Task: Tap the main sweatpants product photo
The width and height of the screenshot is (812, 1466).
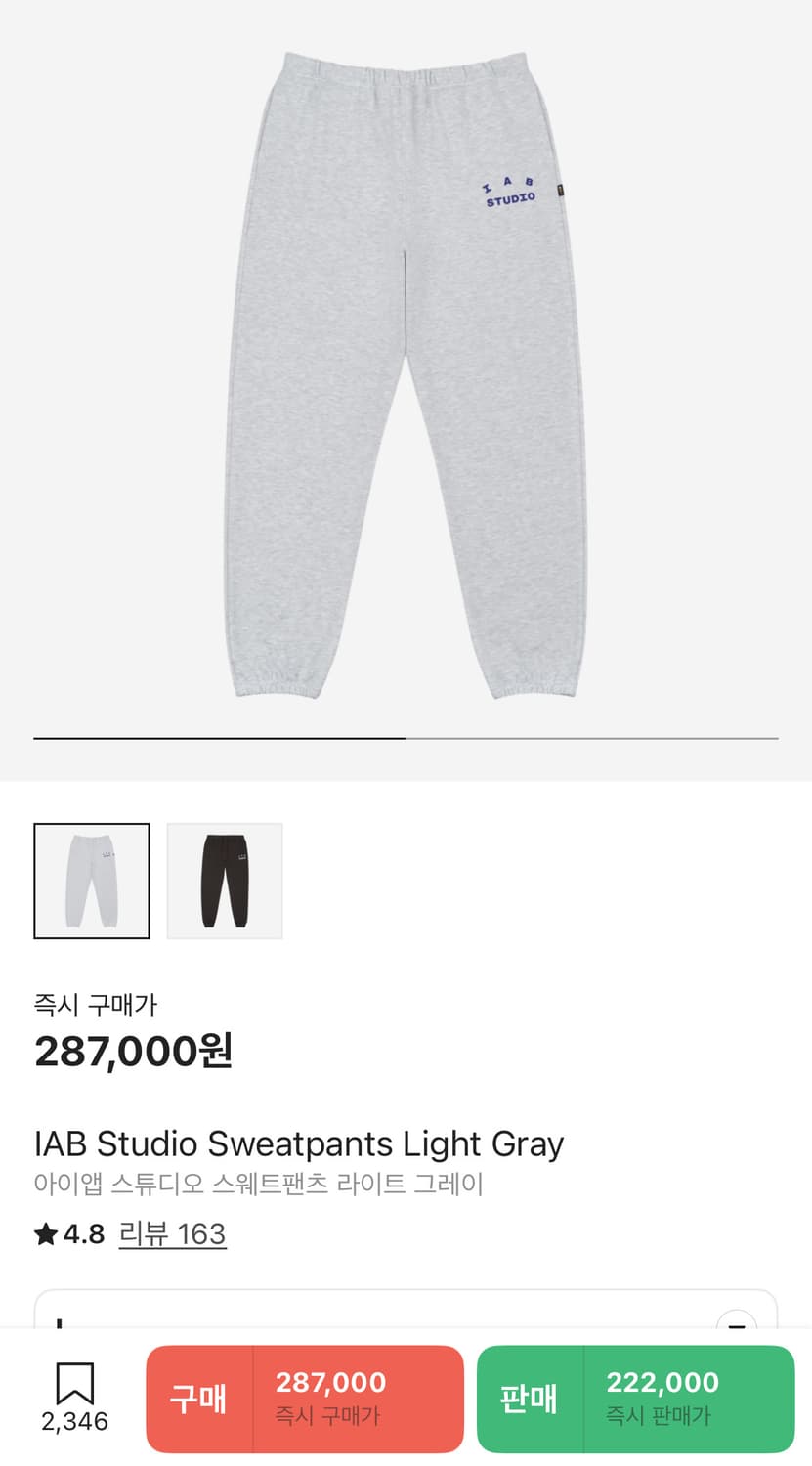Action: 406,381
